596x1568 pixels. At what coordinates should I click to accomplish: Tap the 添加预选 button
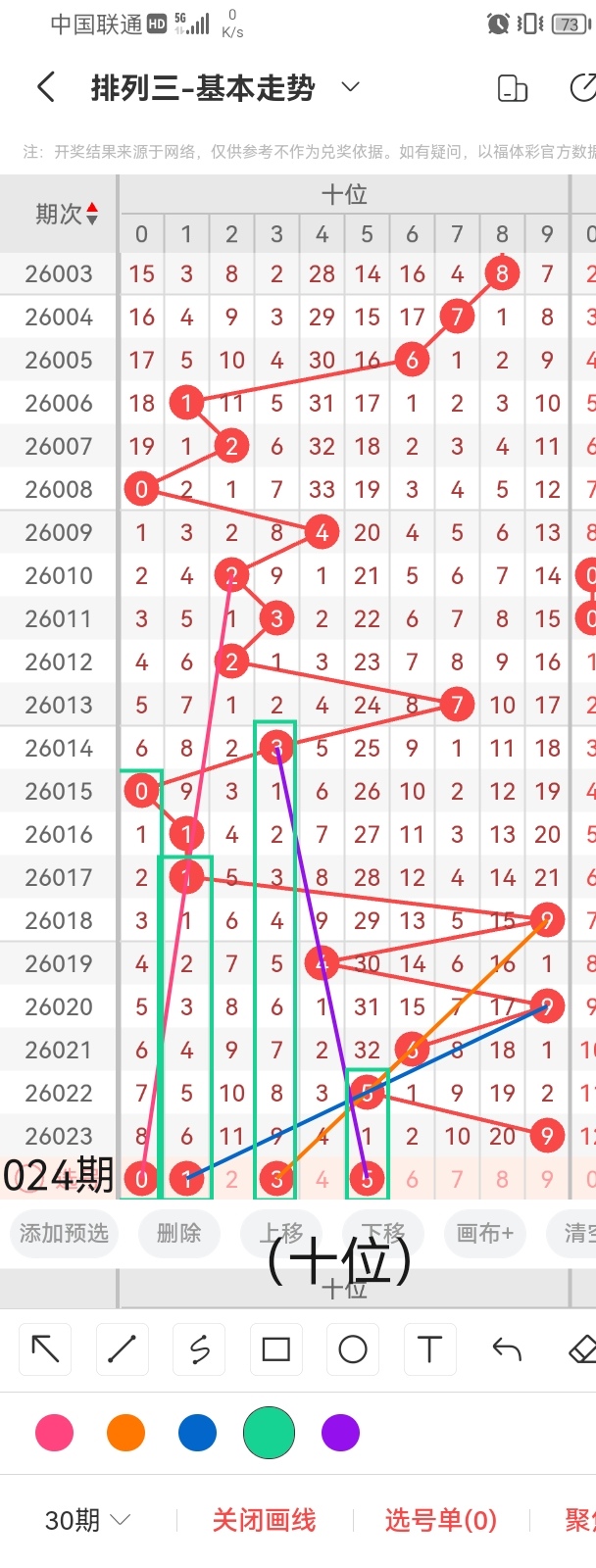tap(64, 1233)
